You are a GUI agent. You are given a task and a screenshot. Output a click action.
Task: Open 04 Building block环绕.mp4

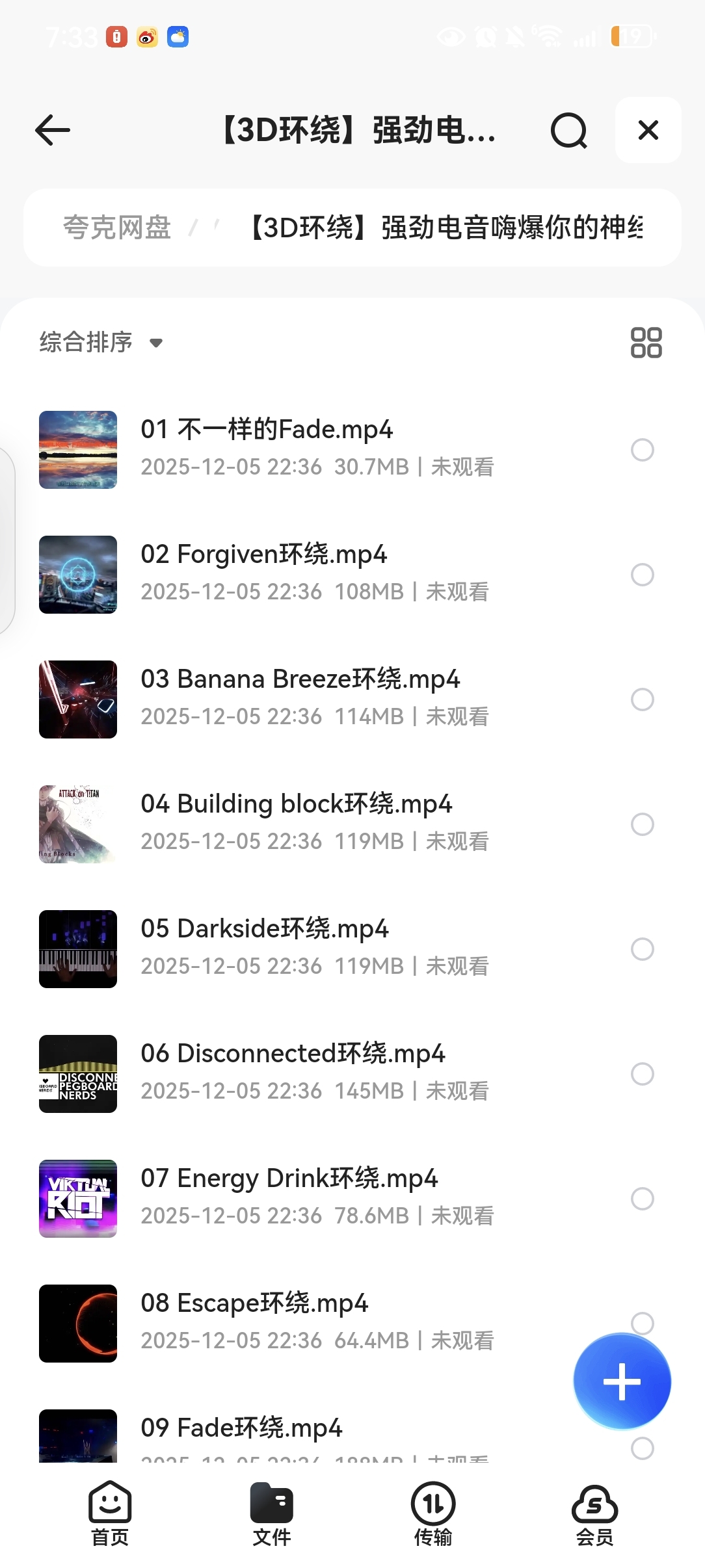[297, 805]
